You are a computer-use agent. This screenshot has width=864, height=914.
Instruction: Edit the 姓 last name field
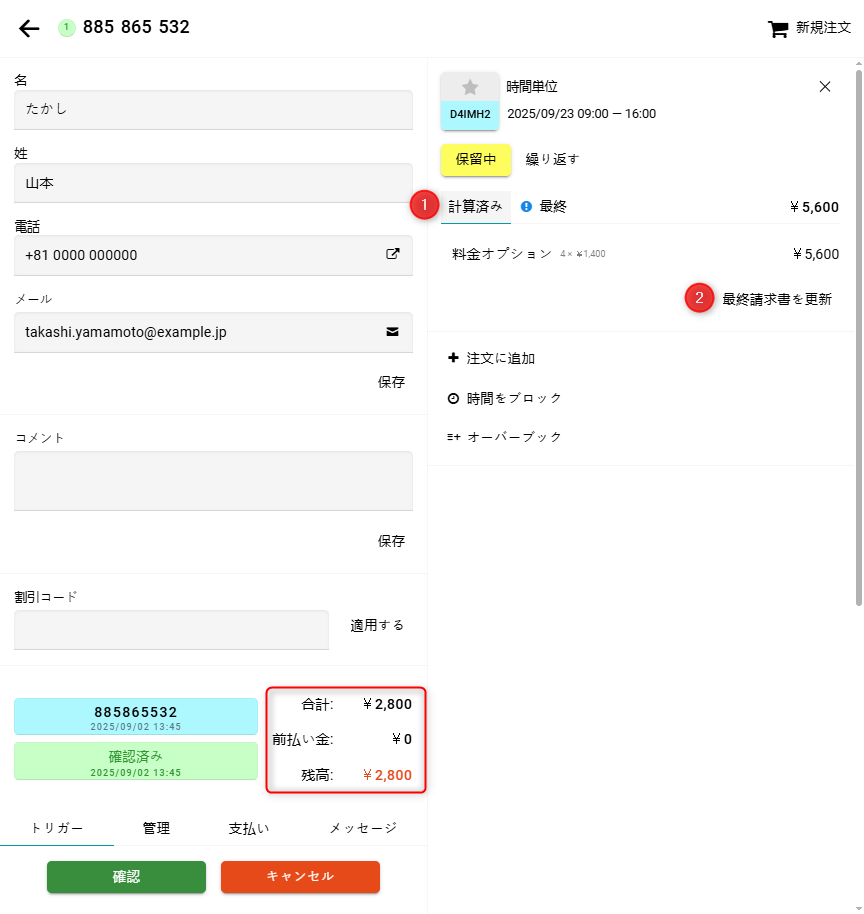(x=213, y=183)
